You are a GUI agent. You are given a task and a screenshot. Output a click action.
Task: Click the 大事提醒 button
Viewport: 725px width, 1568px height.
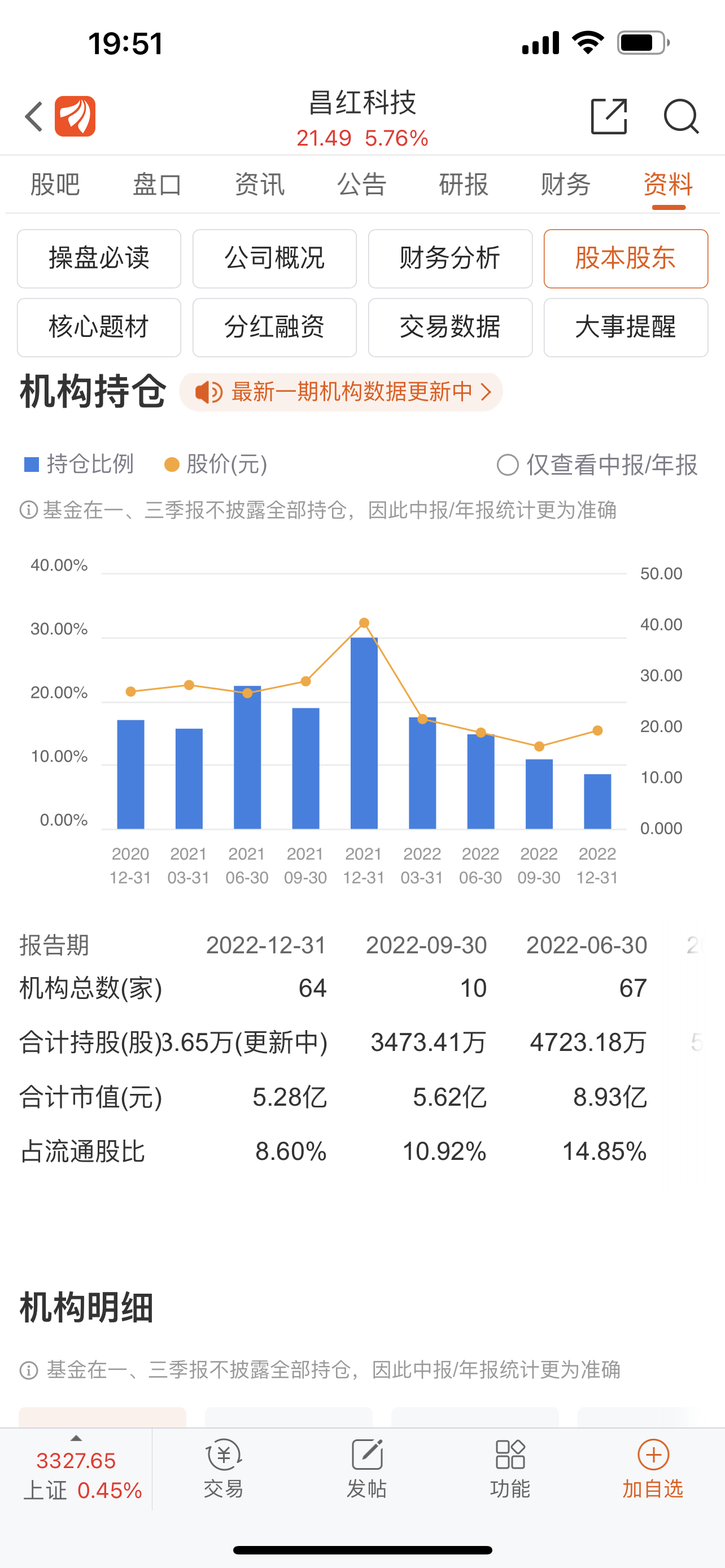[x=624, y=327]
